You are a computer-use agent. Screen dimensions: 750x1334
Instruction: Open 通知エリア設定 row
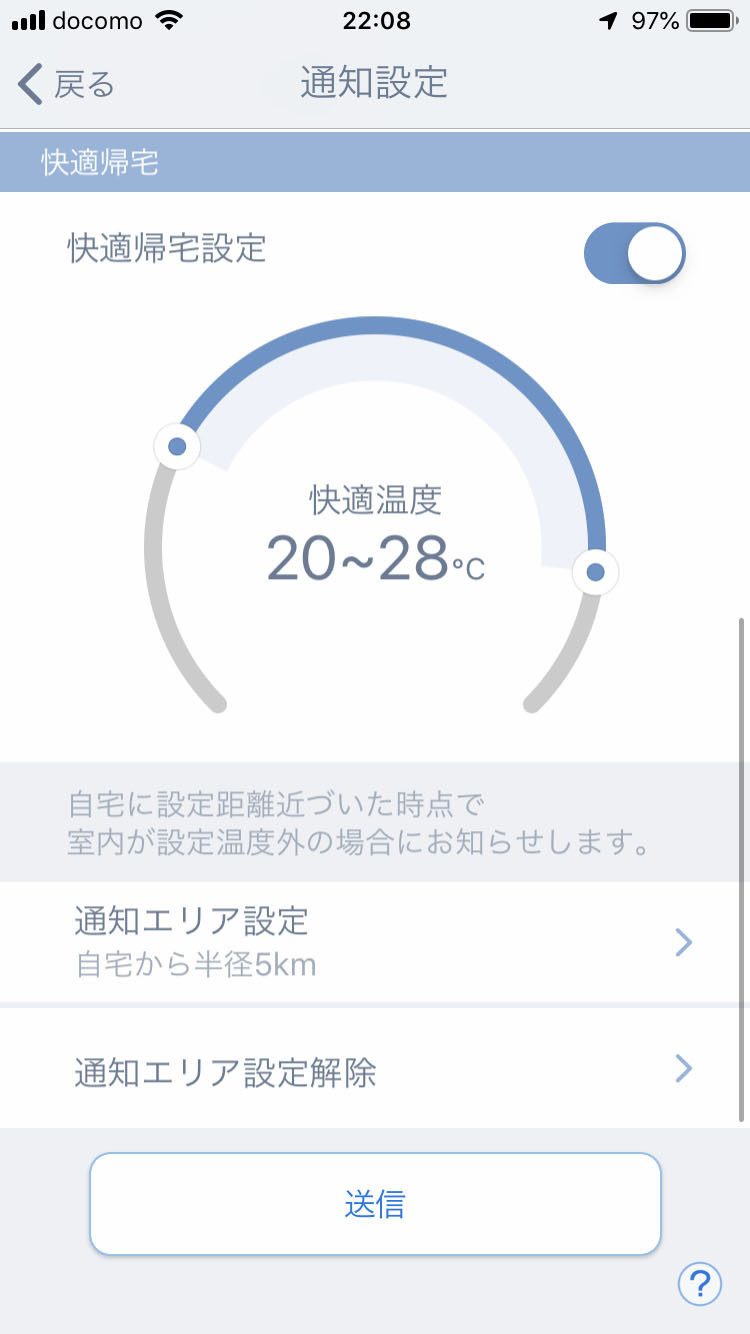(x=375, y=942)
